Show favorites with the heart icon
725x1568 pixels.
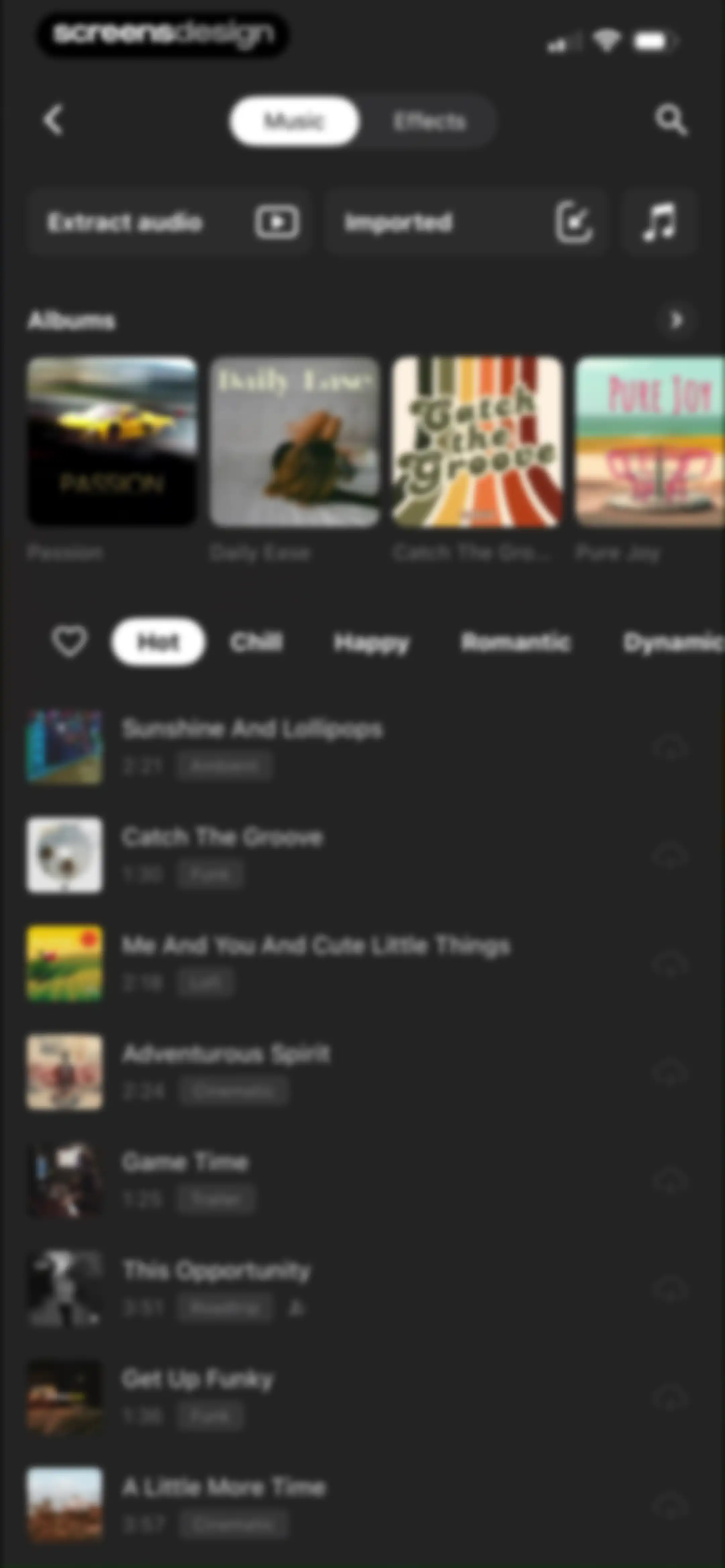click(x=69, y=641)
